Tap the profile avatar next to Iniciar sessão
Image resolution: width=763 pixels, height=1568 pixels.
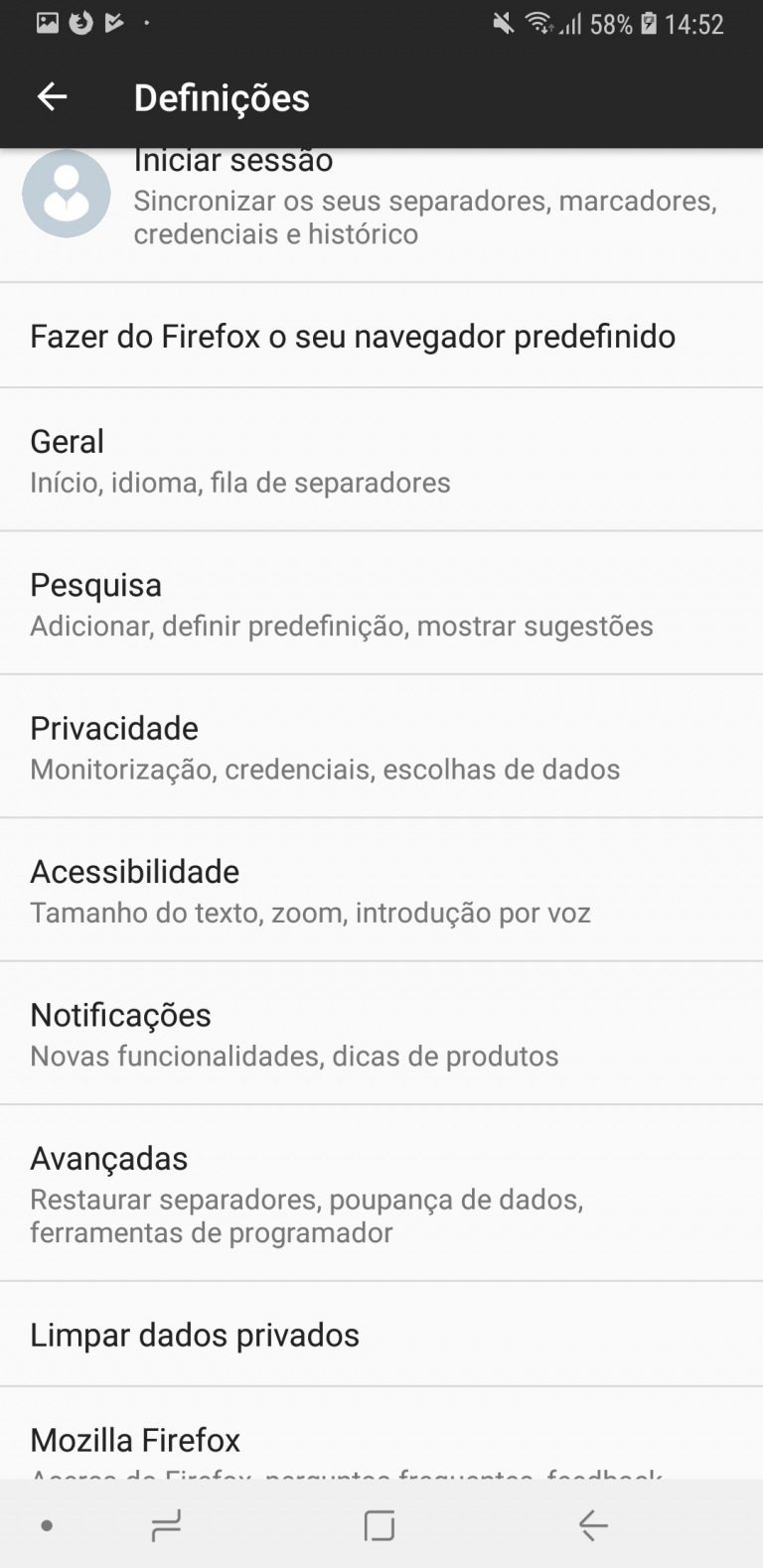point(66,194)
